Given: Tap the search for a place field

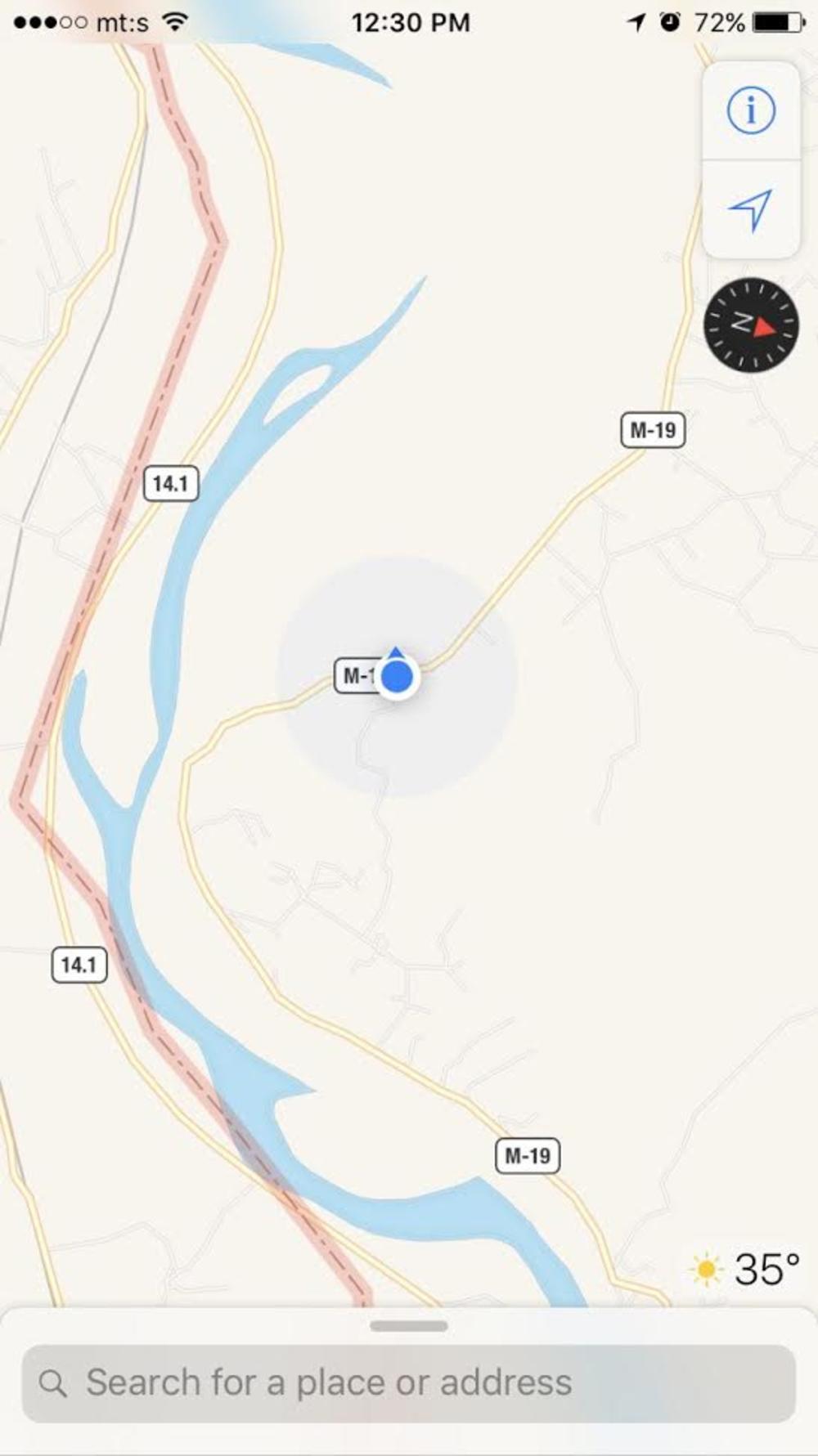Looking at the screenshot, I should pyautogui.click(x=409, y=1382).
